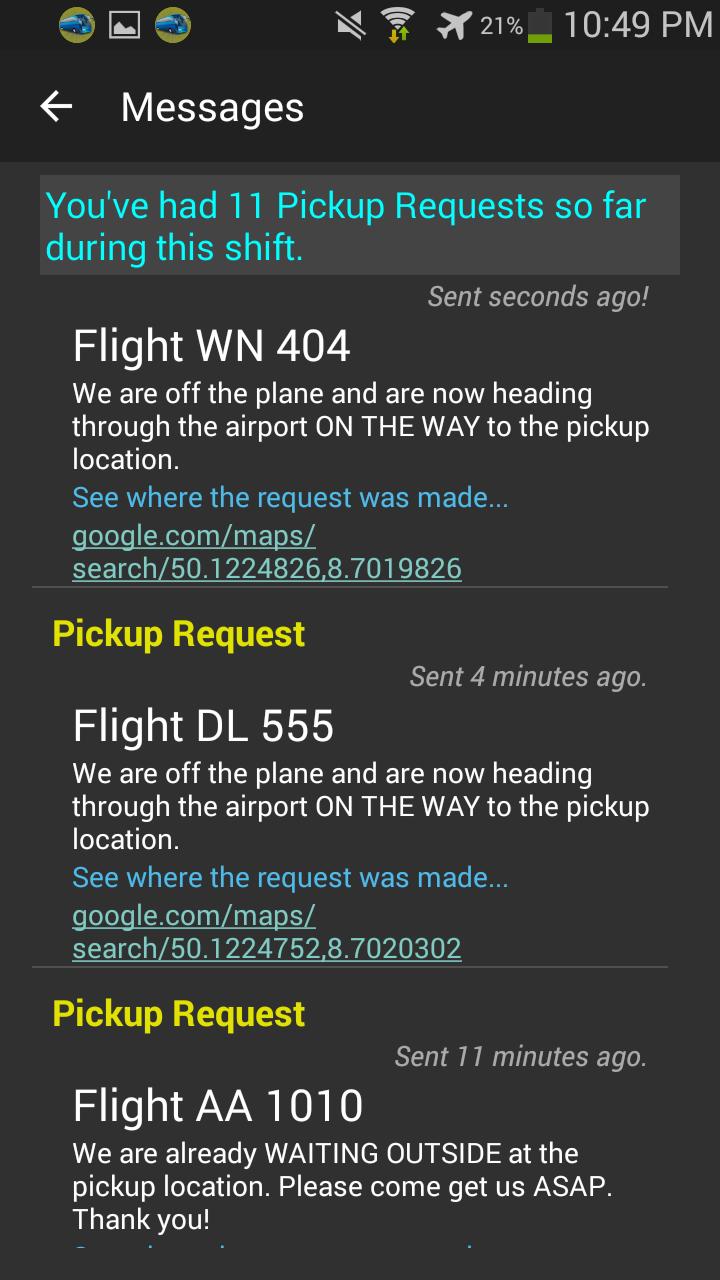Go back from the Messages screen

(57, 107)
